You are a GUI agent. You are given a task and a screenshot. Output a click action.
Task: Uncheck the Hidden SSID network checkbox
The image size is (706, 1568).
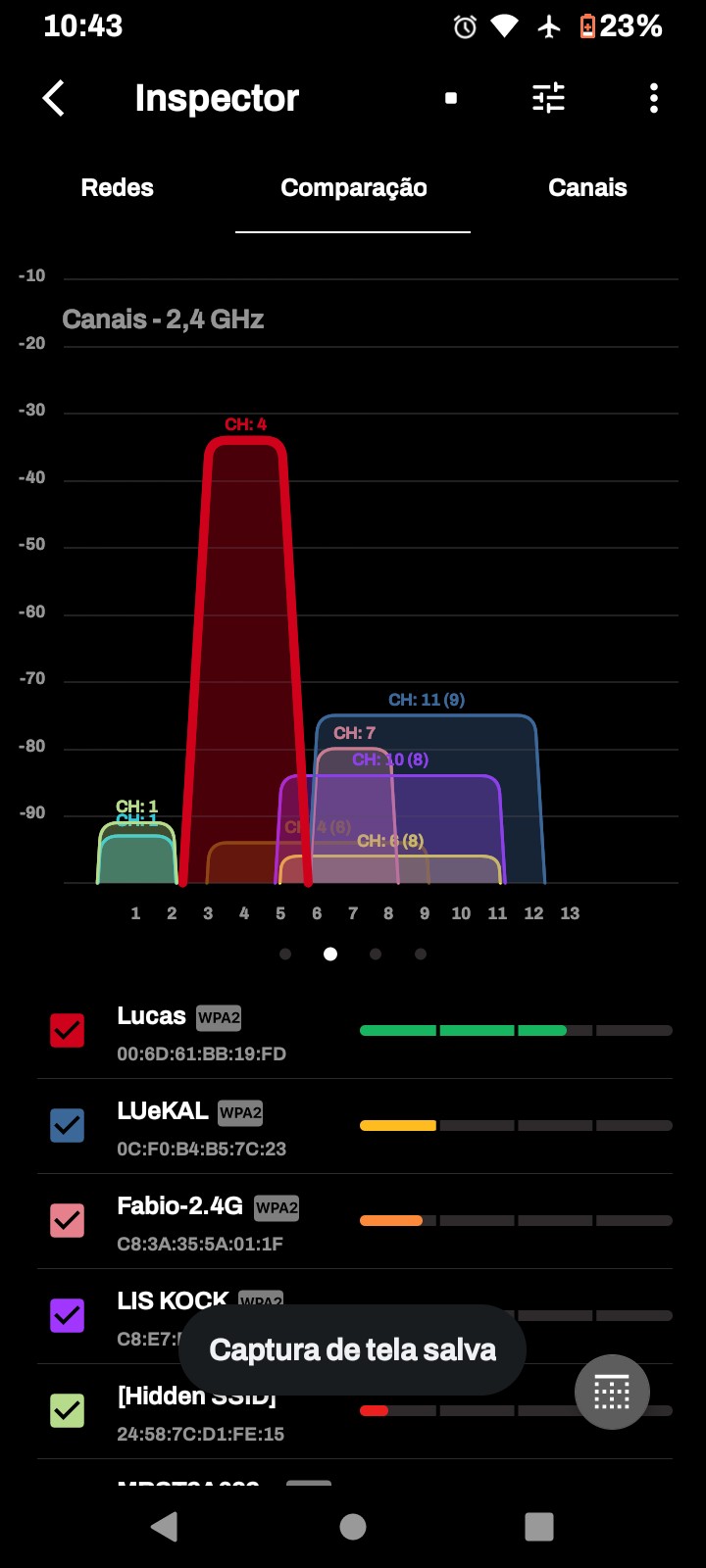pyautogui.click(x=68, y=1410)
